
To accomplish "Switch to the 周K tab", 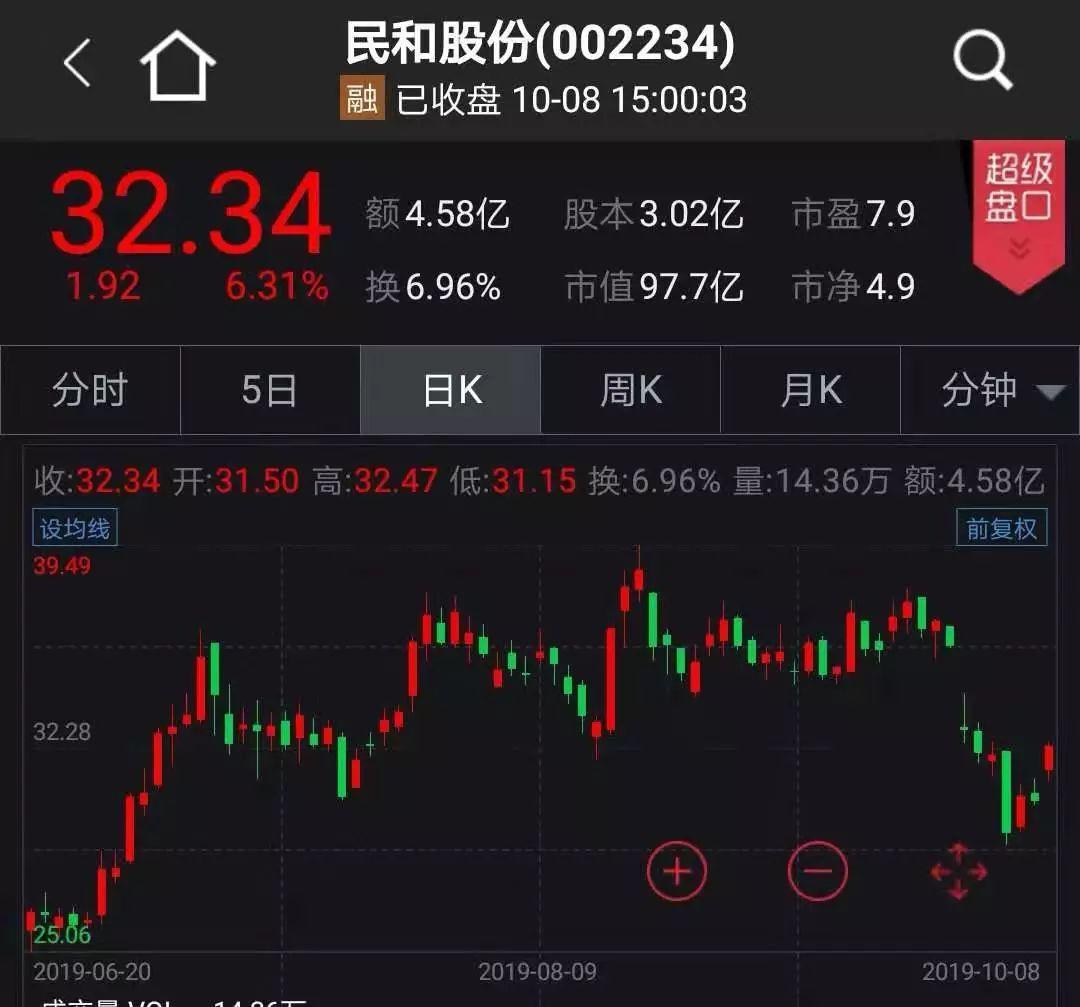I will pos(630,390).
